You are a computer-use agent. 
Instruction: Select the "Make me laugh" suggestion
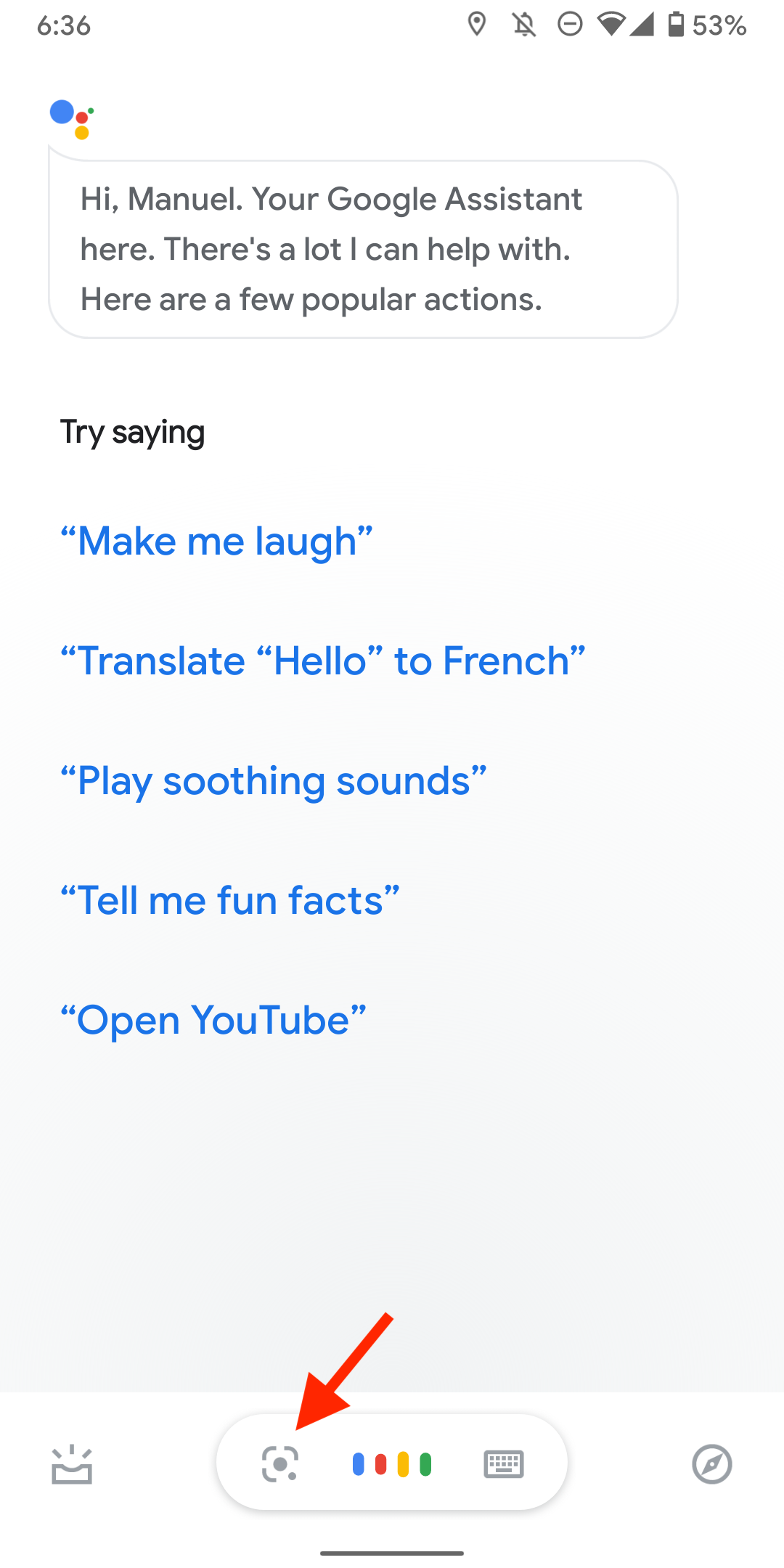pyautogui.click(x=216, y=542)
